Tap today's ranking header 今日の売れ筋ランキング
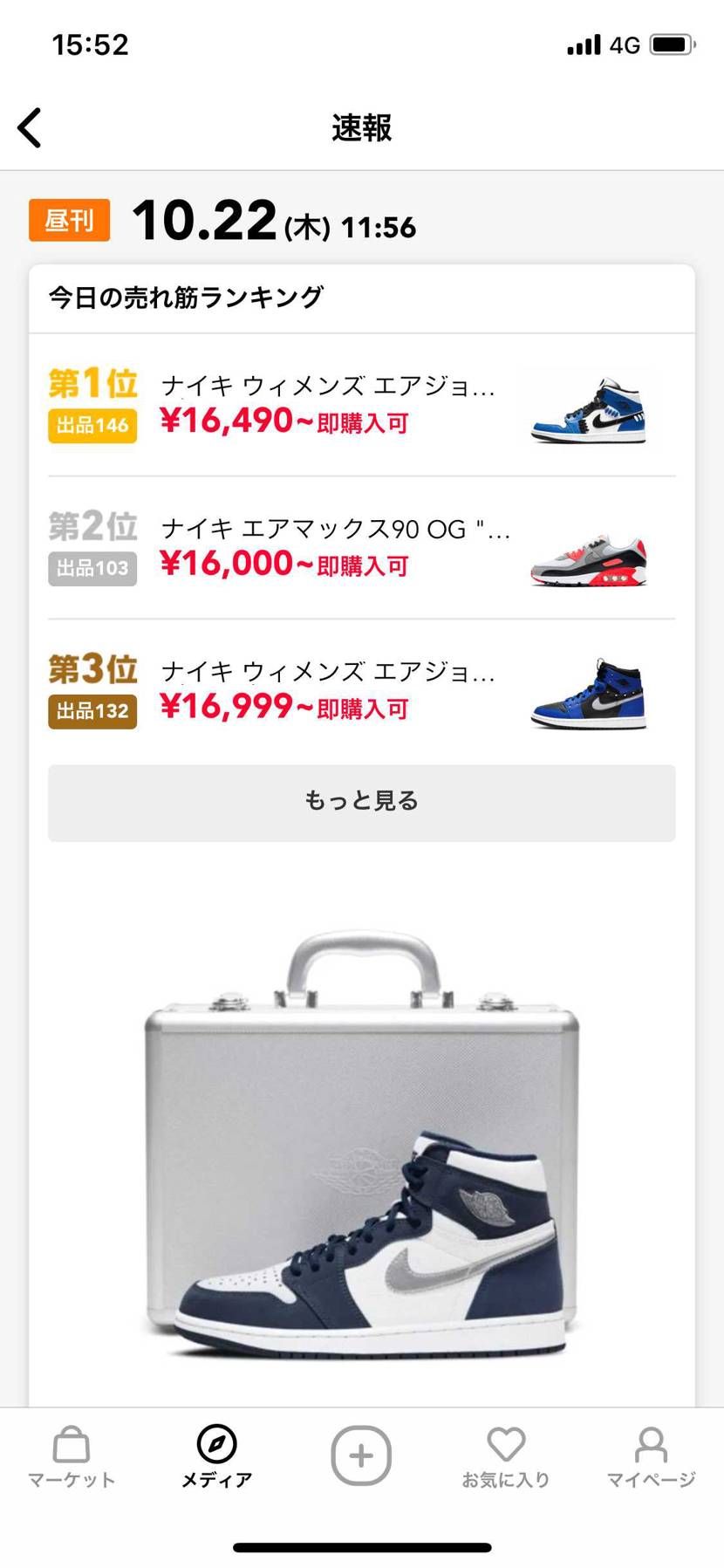The width and height of the screenshot is (724, 1568). click(185, 296)
